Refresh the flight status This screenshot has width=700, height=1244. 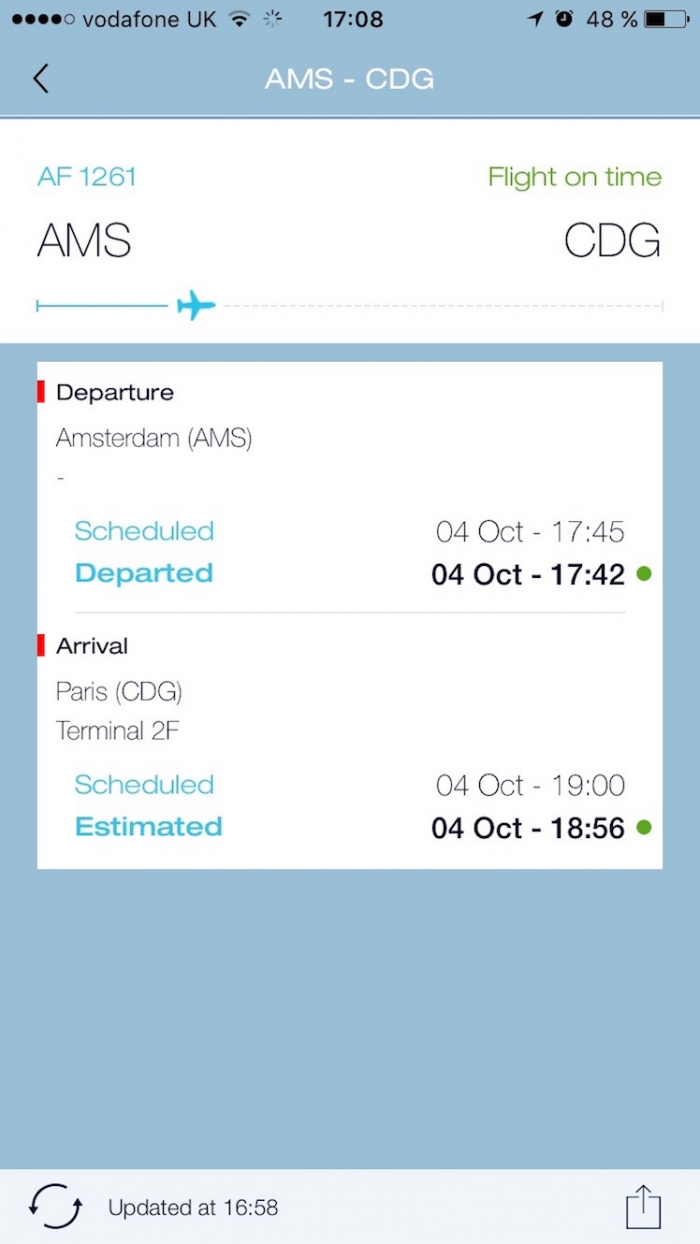pos(55,1206)
